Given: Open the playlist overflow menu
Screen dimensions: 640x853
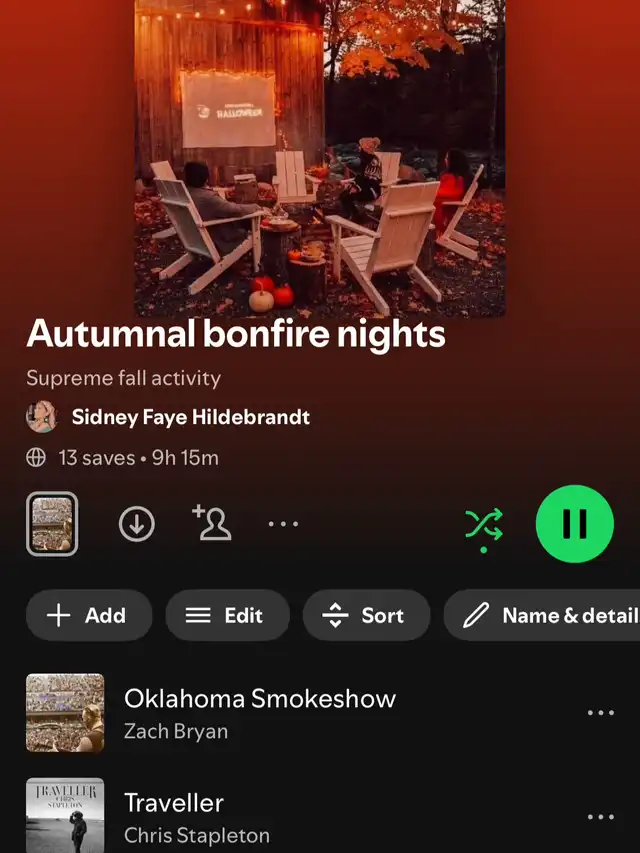Looking at the screenshot, I should coord(283,524).
